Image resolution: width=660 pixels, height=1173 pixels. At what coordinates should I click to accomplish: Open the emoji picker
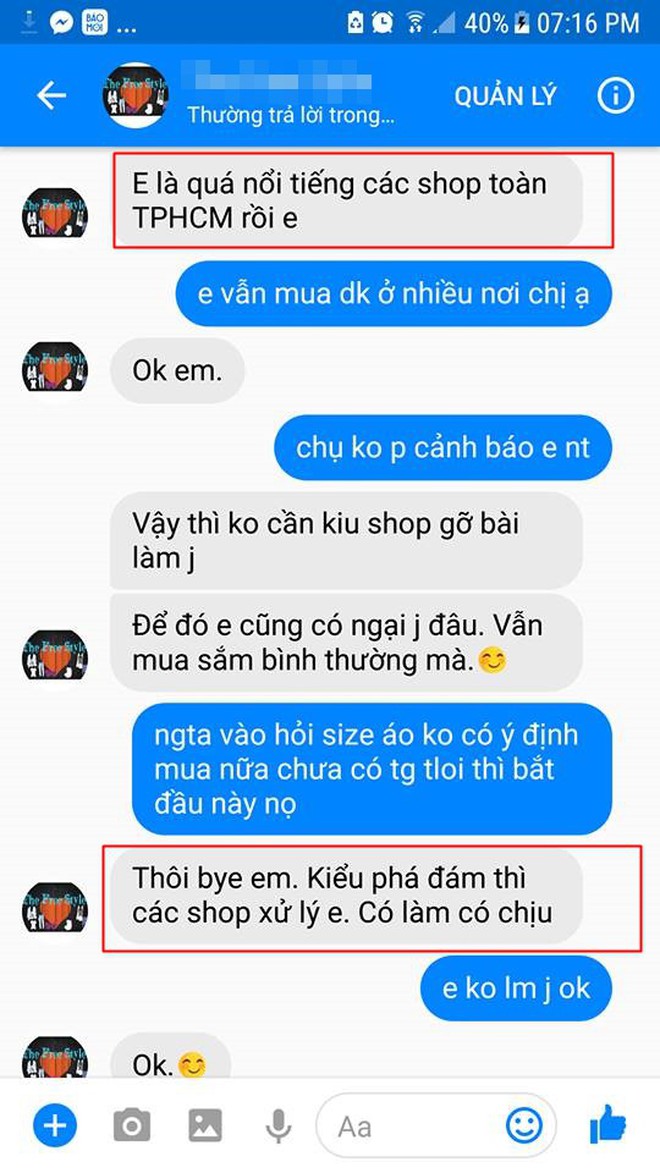(523, 1126)
